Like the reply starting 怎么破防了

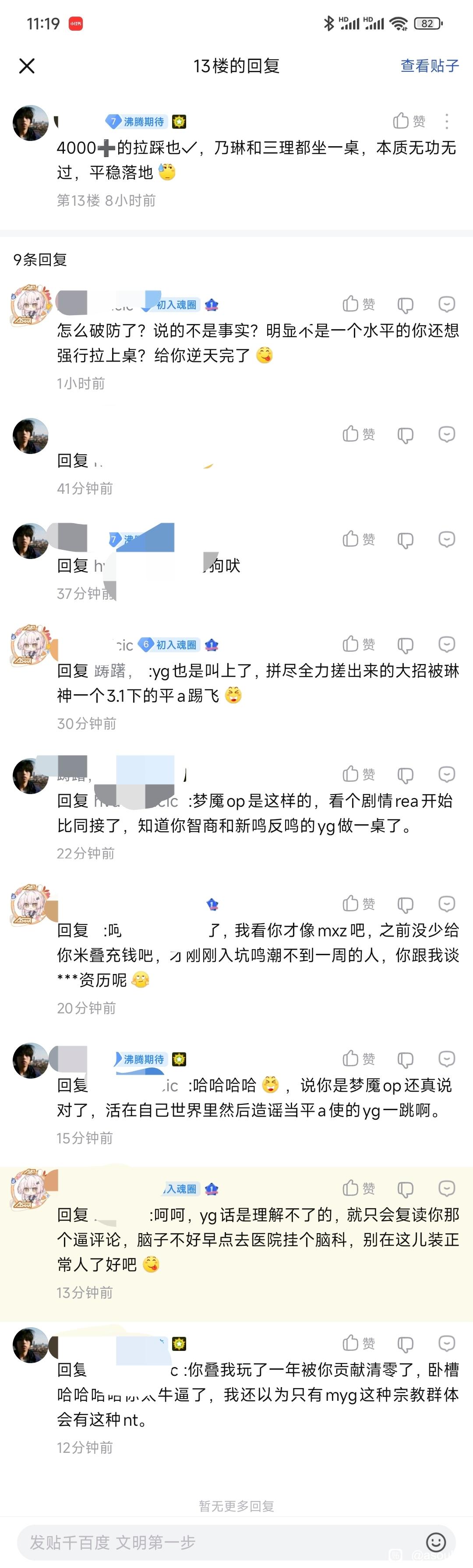(359, 304)
